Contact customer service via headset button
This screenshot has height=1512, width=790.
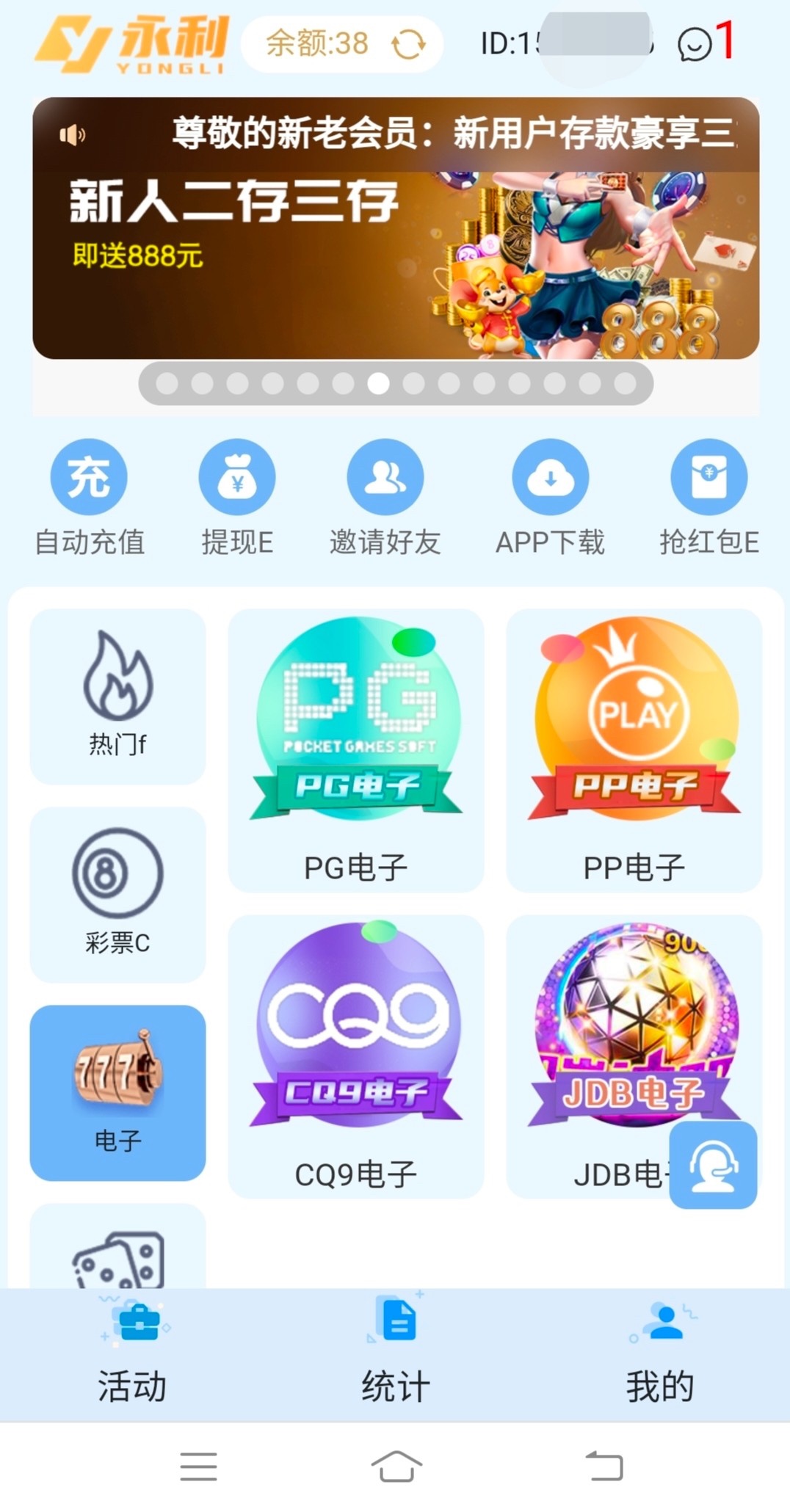click(x=713, y=1164)
